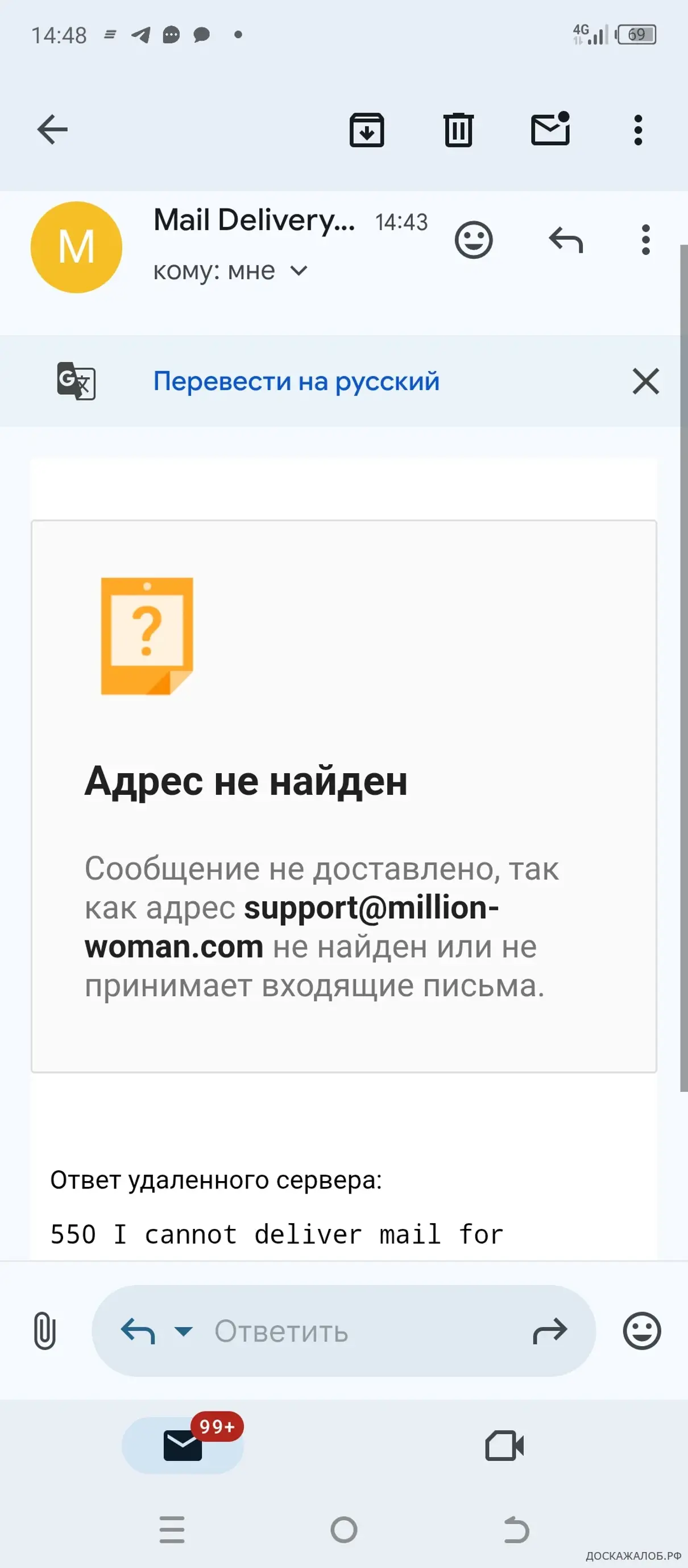Screen dimensions: 688x1568
Task: Go back to the inbox list
Action: 52,130
